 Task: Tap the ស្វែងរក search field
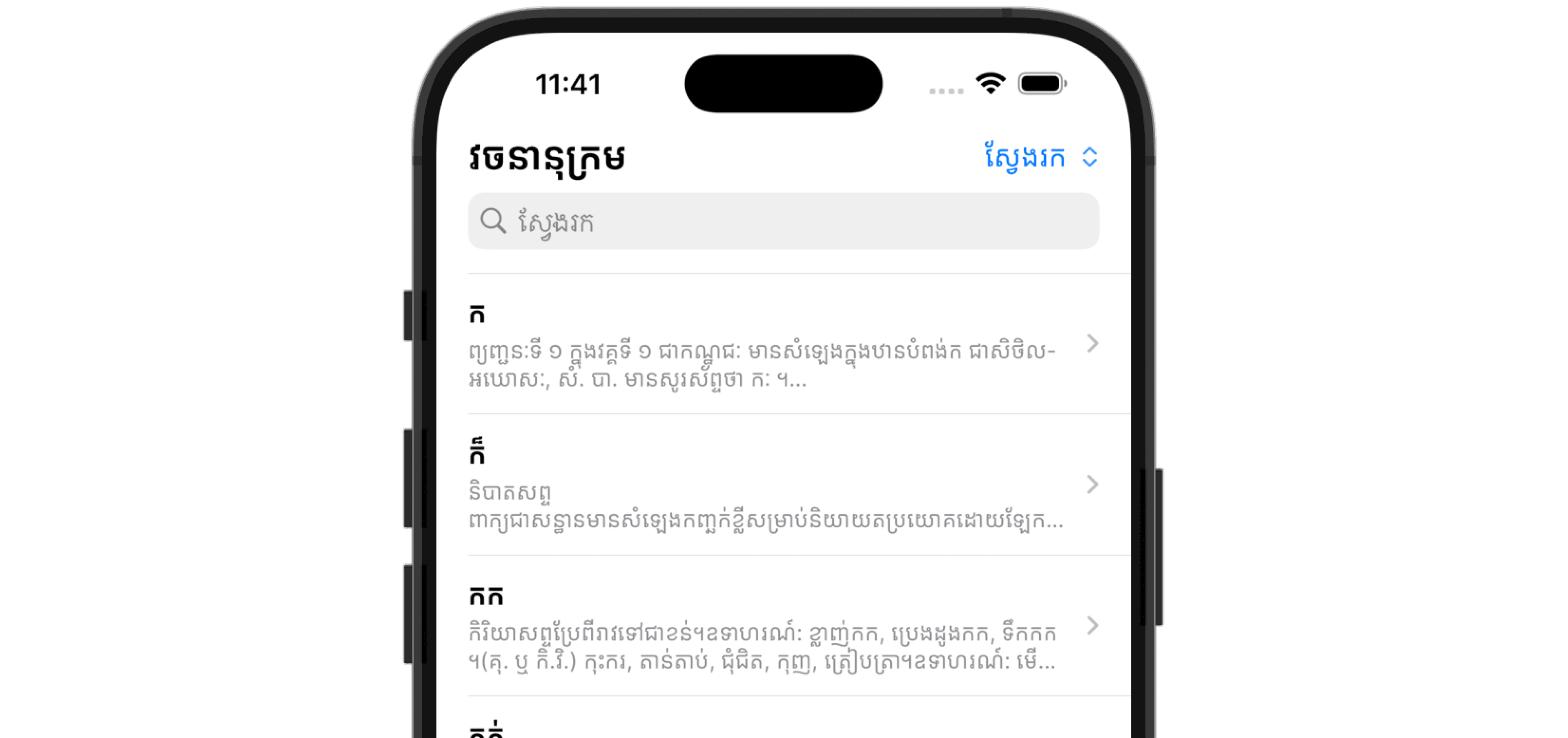(x=783, y=222)
